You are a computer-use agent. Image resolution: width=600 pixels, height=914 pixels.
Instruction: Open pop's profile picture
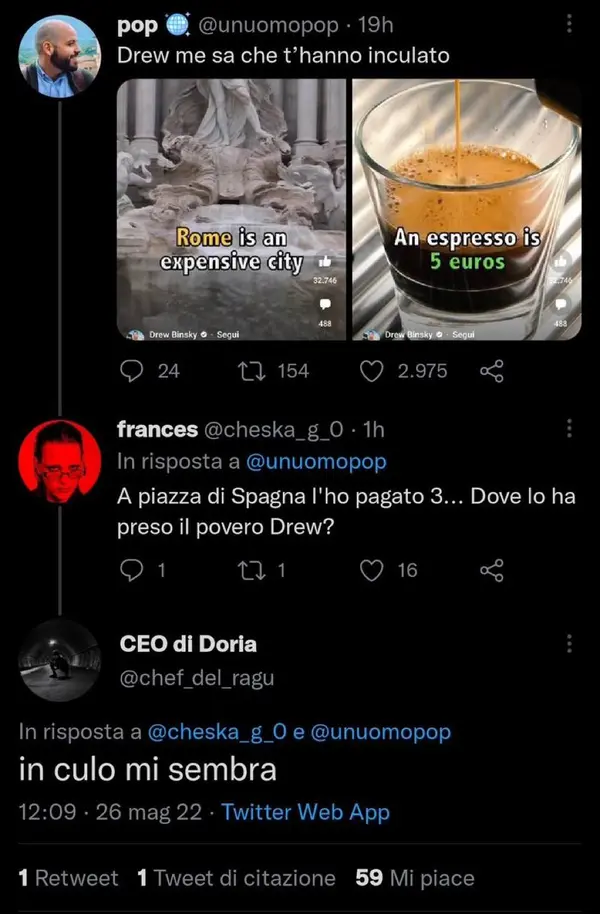(x=59, y=57)
